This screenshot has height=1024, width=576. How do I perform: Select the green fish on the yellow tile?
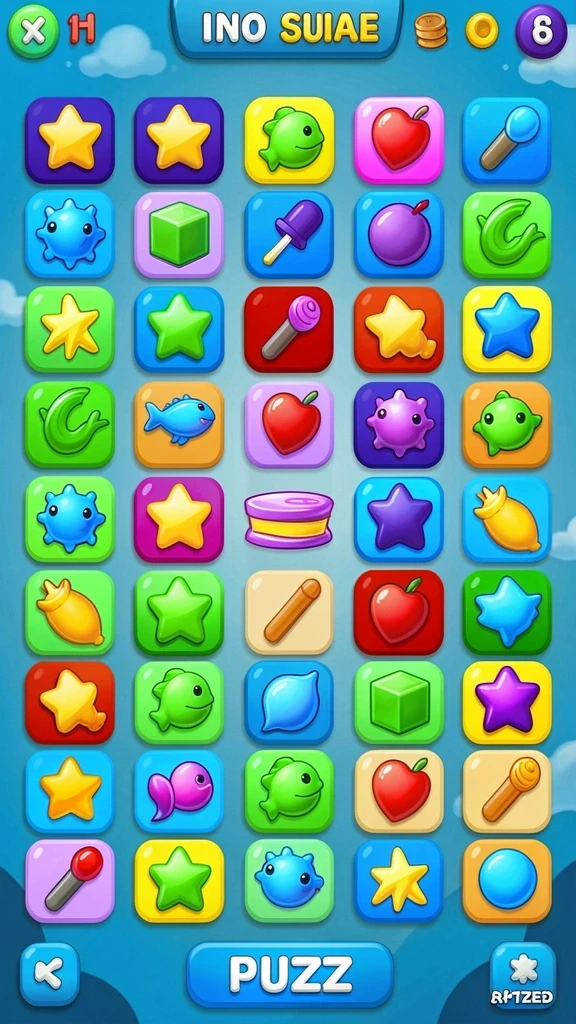tap(289, 140)
